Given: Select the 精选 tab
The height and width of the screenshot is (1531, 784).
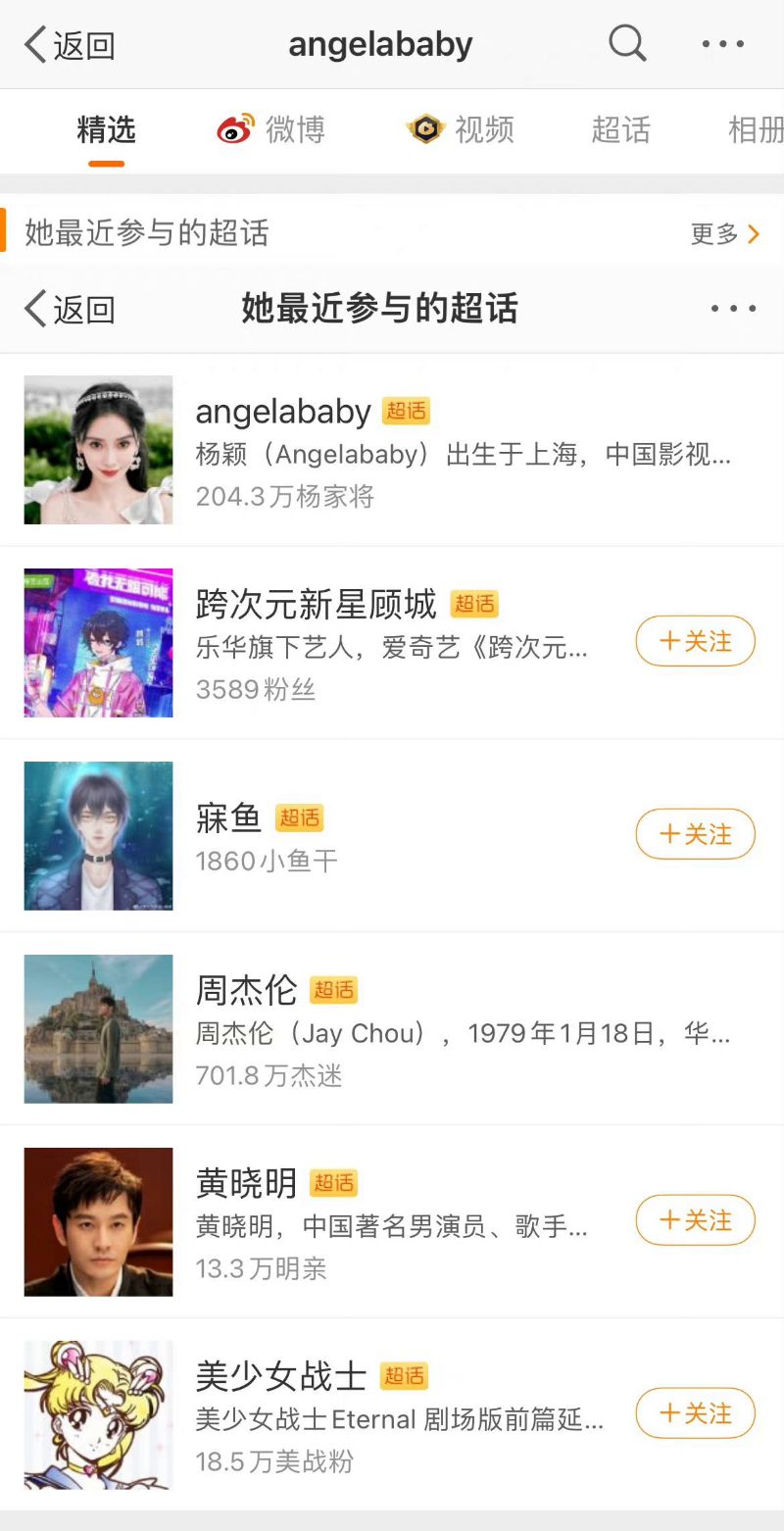Looking at the screenshot, I should click(106, 130).
